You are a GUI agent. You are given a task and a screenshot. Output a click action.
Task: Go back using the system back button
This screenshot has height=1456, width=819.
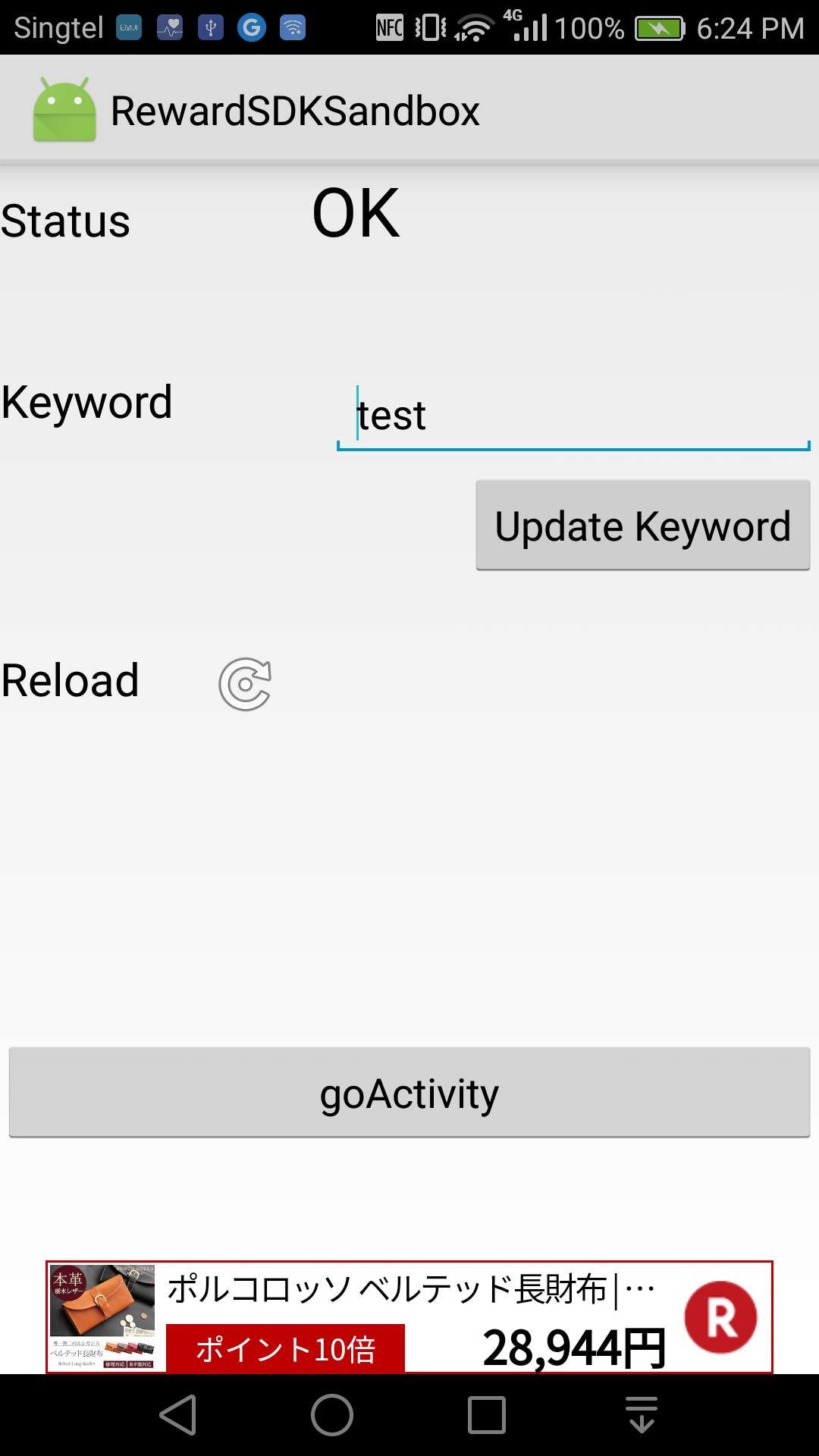pyautogui.click(x=179, y=1415)
